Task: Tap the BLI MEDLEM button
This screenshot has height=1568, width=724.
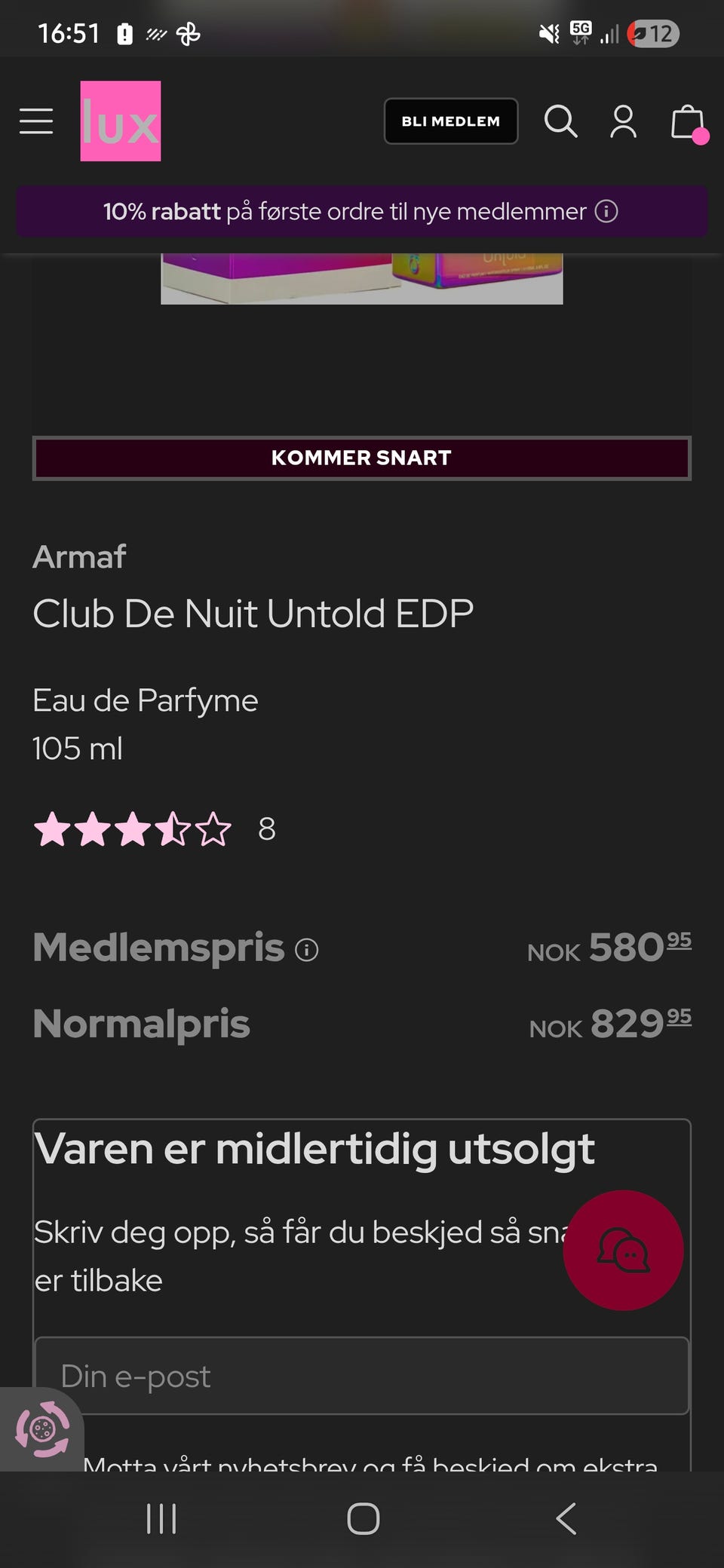Action: pos(451,121)
